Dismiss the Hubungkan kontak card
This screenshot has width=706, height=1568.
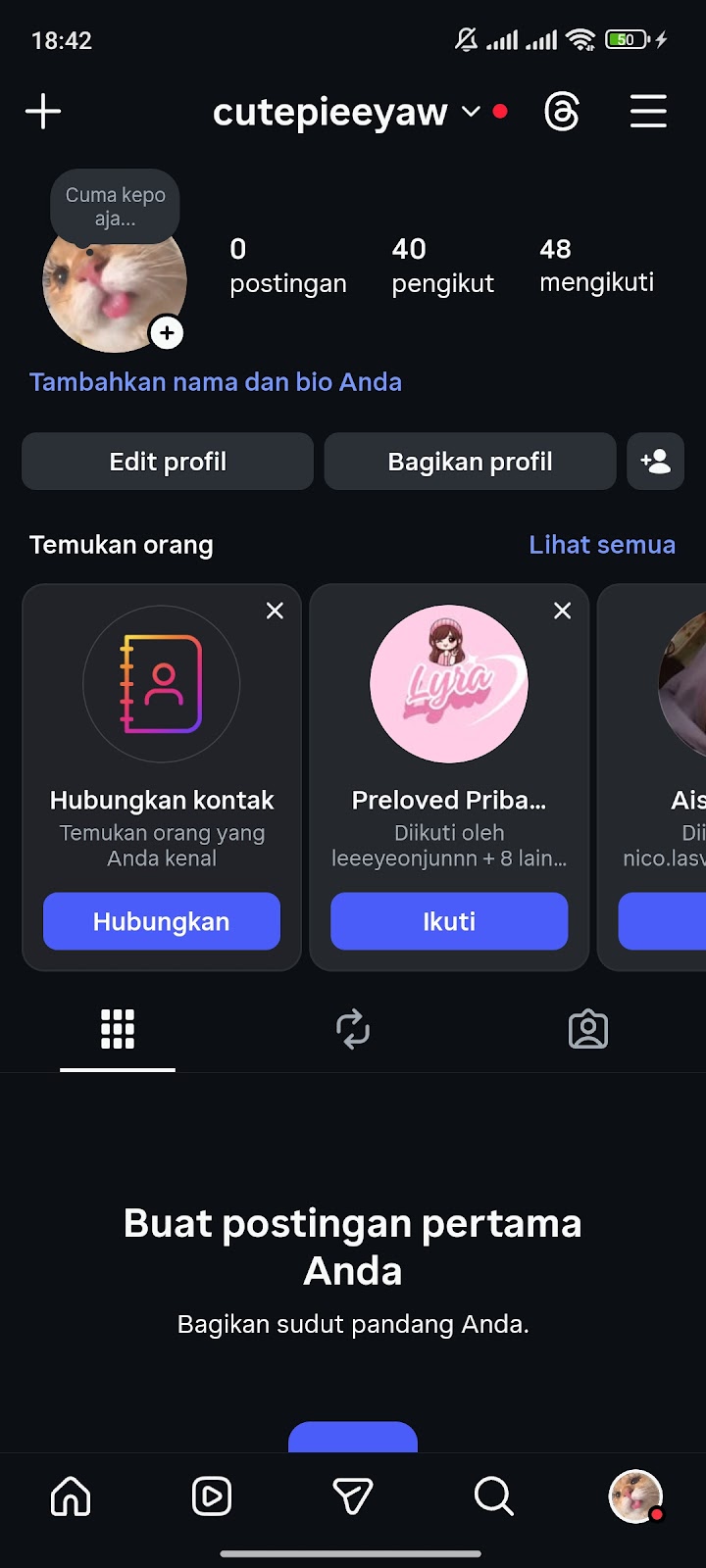[x=275, y=611]
